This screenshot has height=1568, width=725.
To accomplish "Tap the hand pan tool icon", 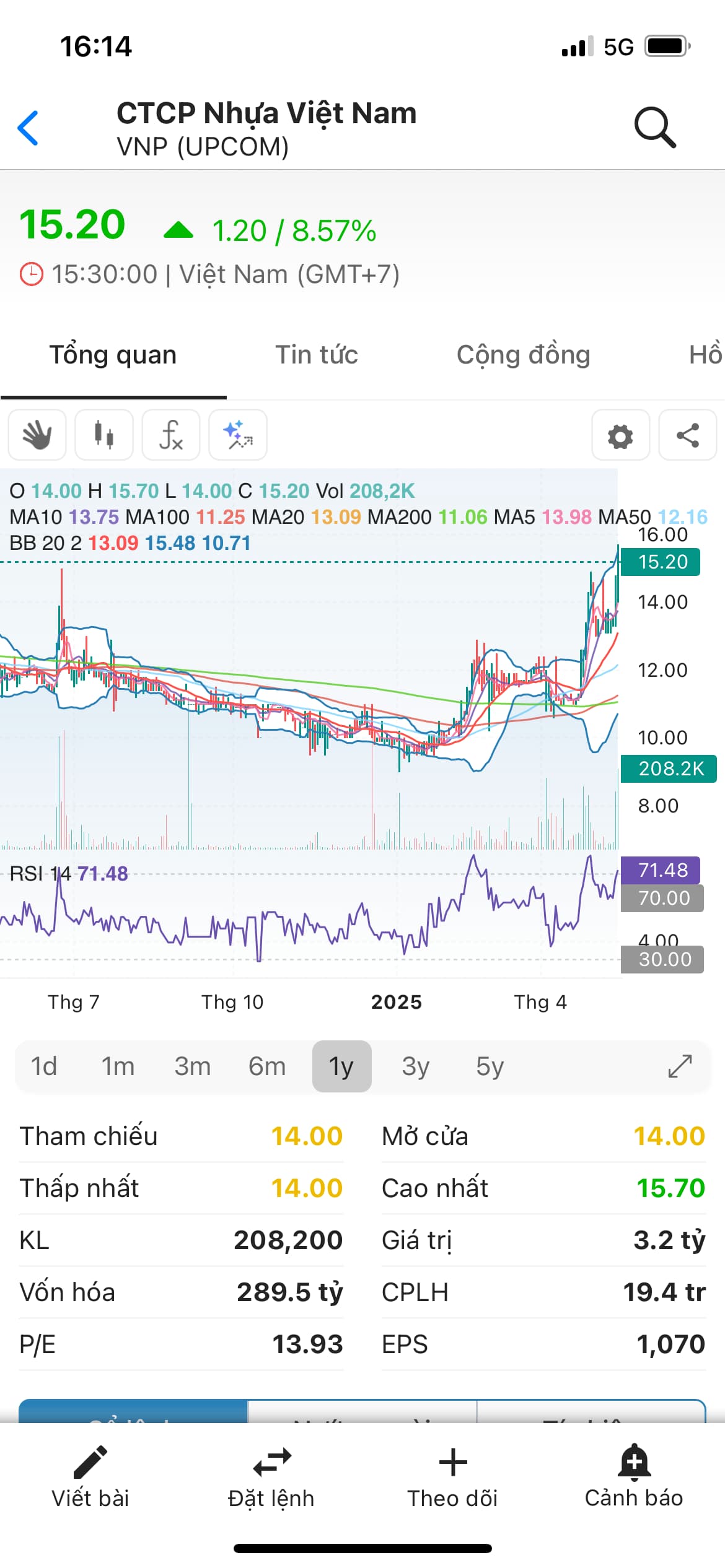I will click(37, 435).
